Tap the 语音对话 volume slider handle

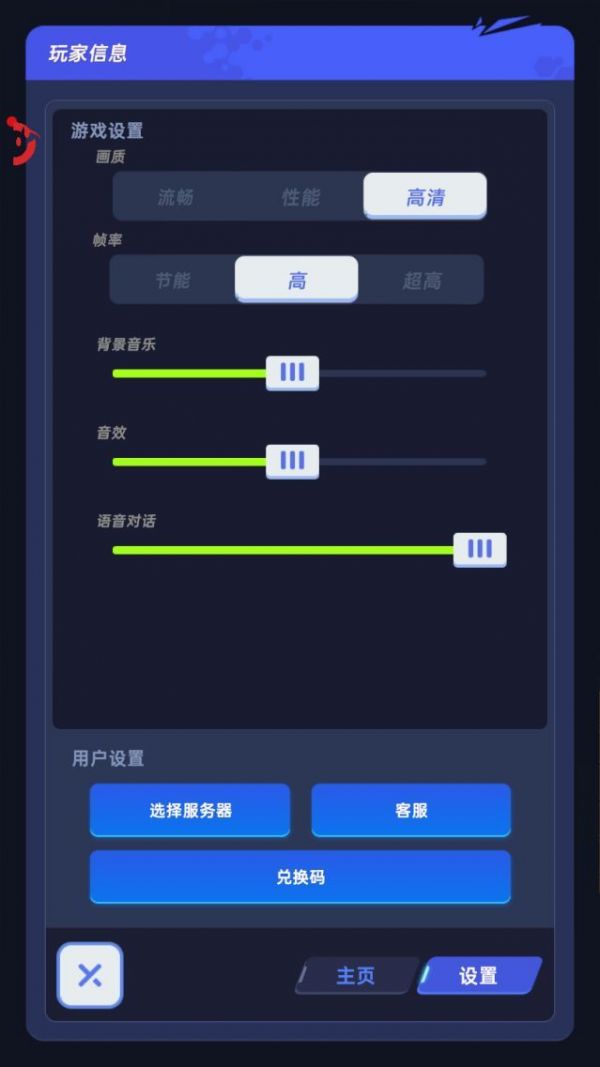(x=480, y=549)
